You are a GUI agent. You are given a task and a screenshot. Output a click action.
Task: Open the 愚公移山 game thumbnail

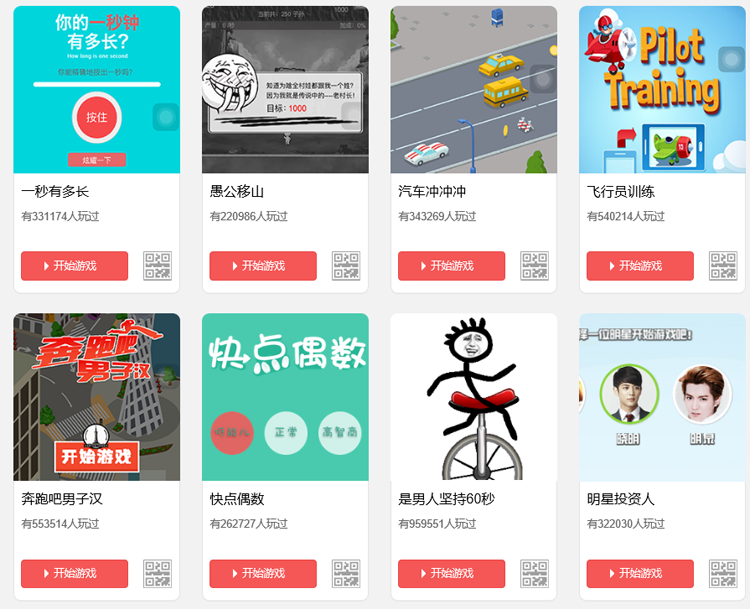285,90
